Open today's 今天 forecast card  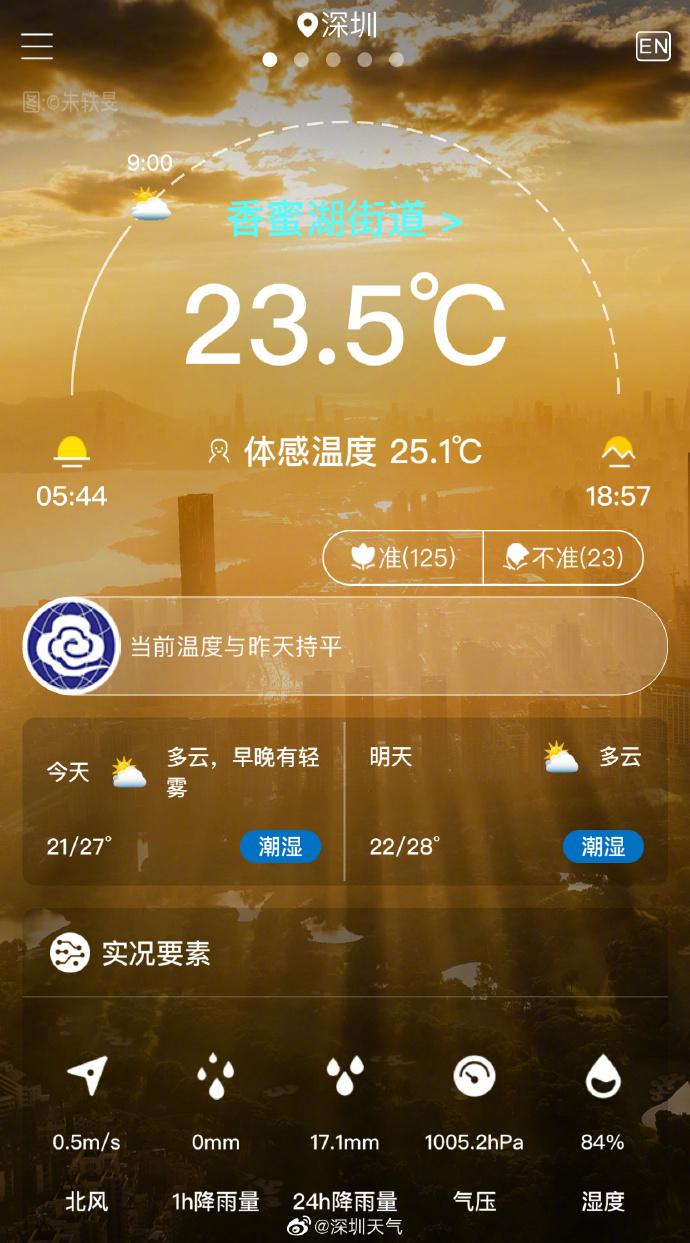[183, 801]
